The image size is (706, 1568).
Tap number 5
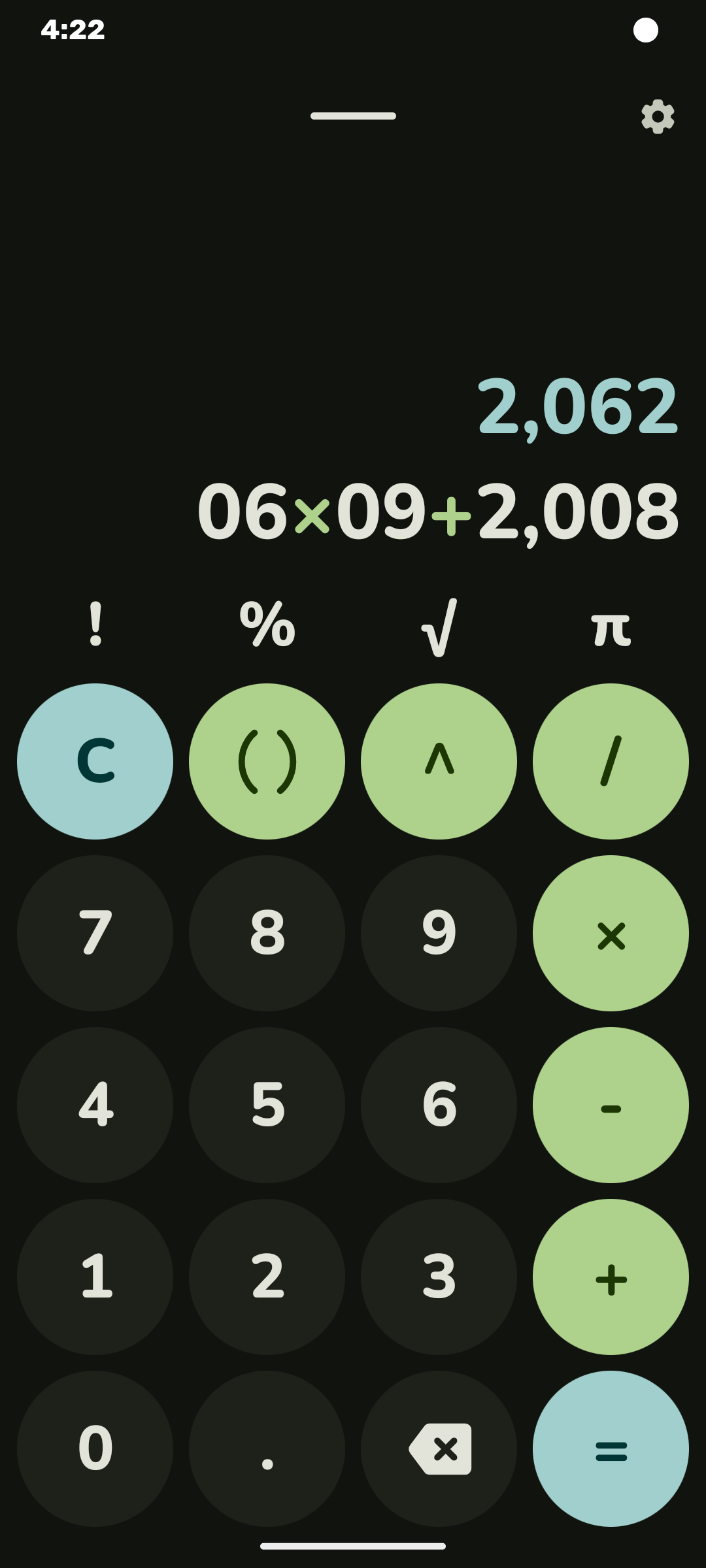[x=267, y=1105]
